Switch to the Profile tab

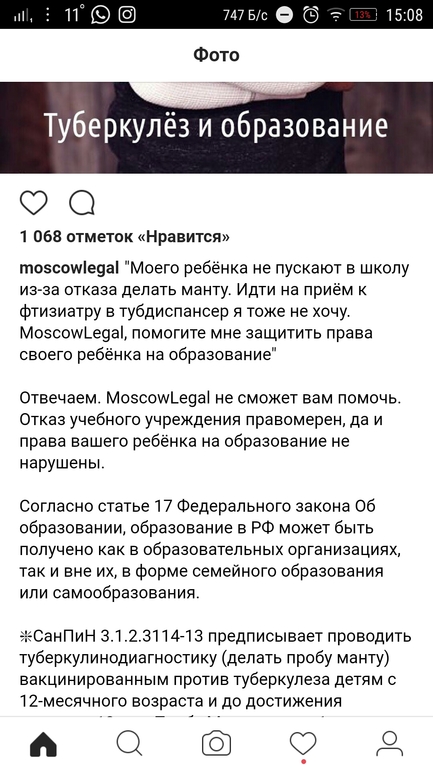point(389,744)
